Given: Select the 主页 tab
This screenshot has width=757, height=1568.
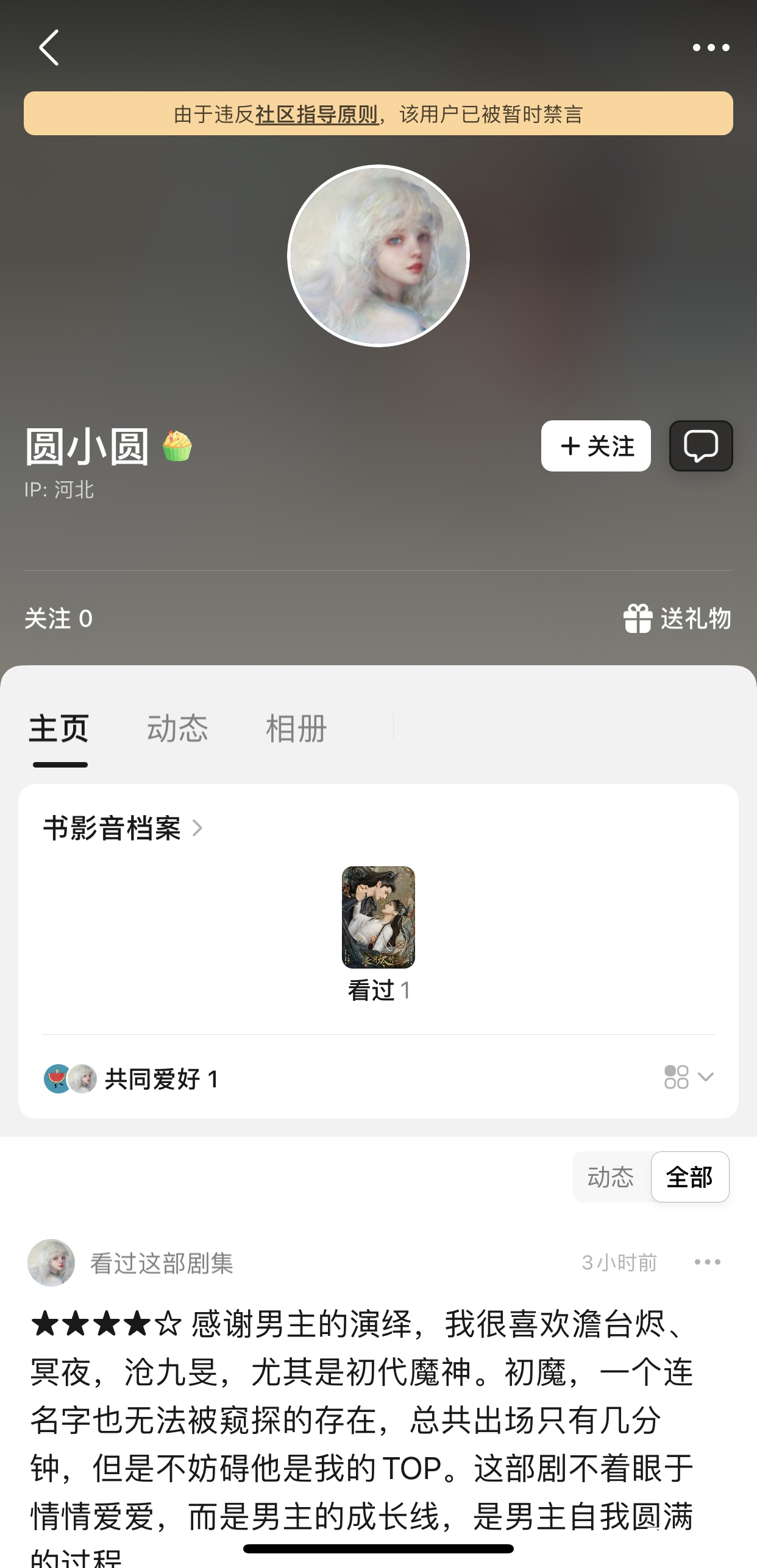Looking at the screenshot, I should 59,729.
